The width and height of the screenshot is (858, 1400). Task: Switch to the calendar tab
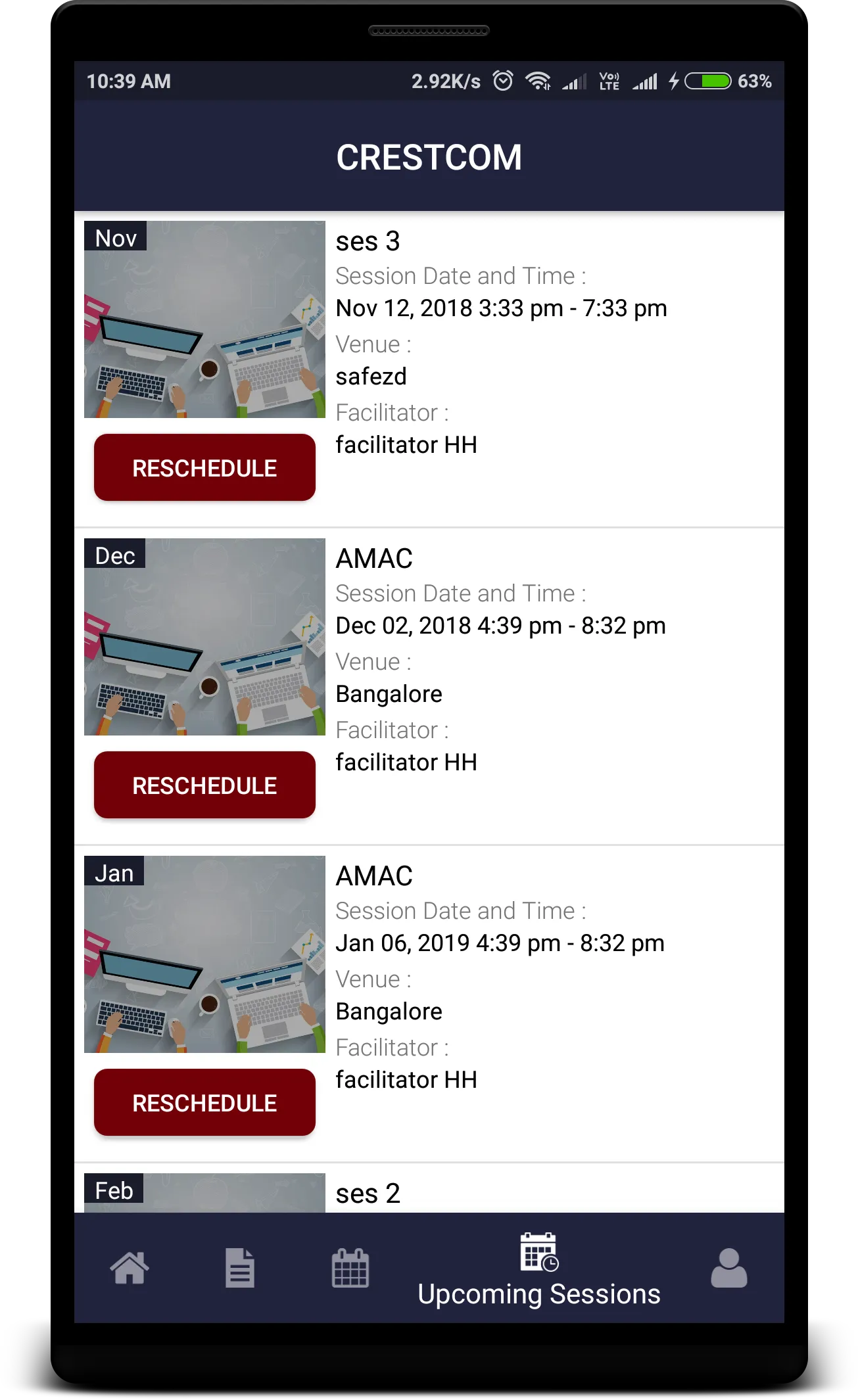[x=350, y=1268]
